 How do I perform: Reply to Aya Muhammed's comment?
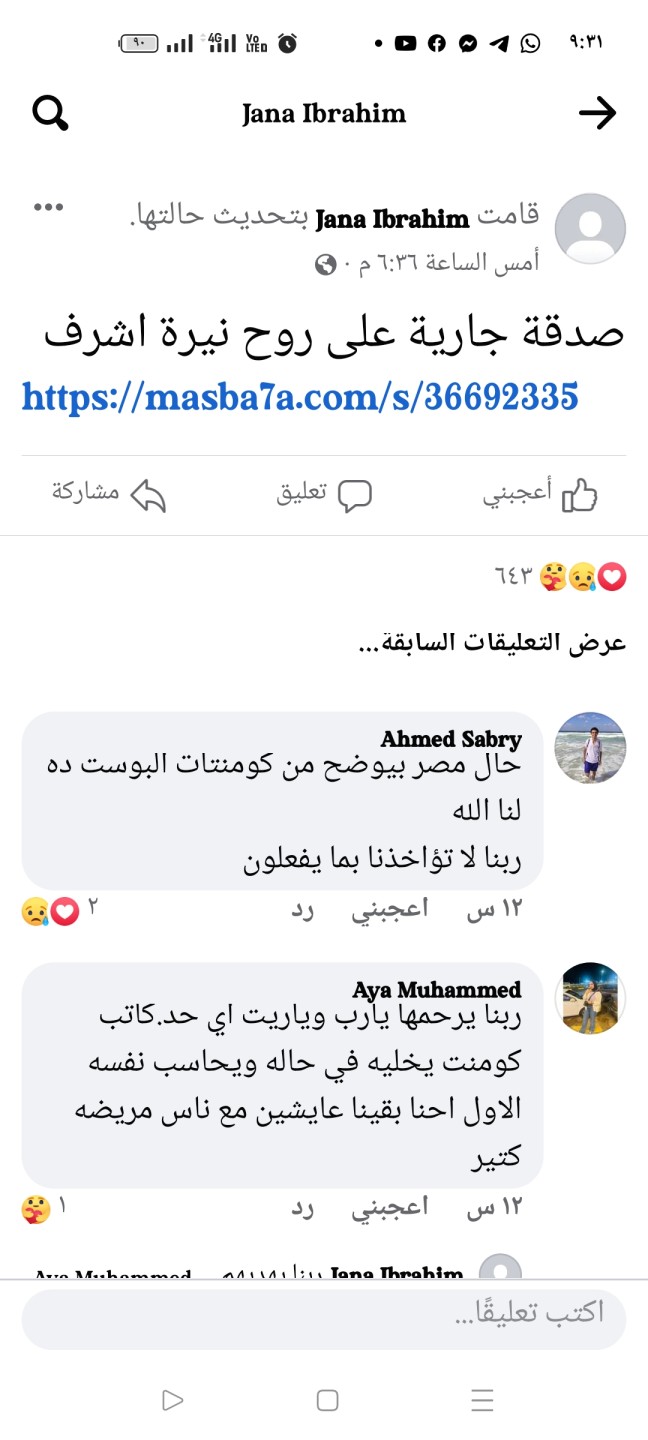point(302,1207)
